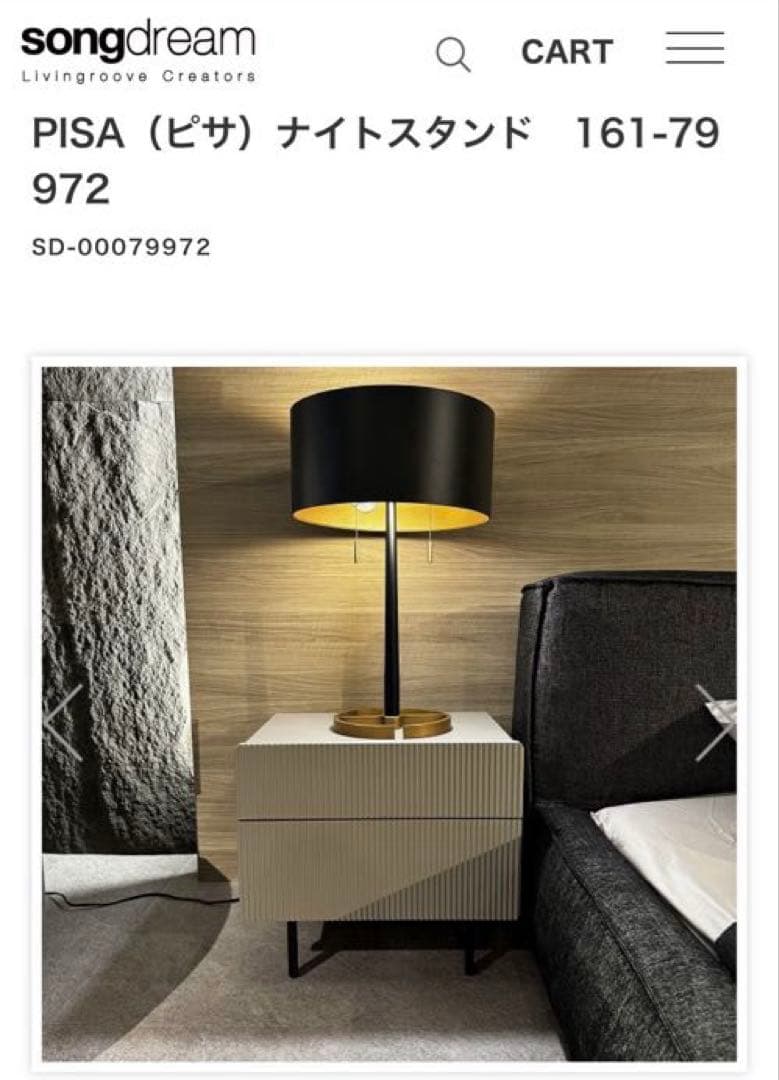Go to the songdream home logo
The height and width of the screenshot is (1080, 779).
click(138, 50)
